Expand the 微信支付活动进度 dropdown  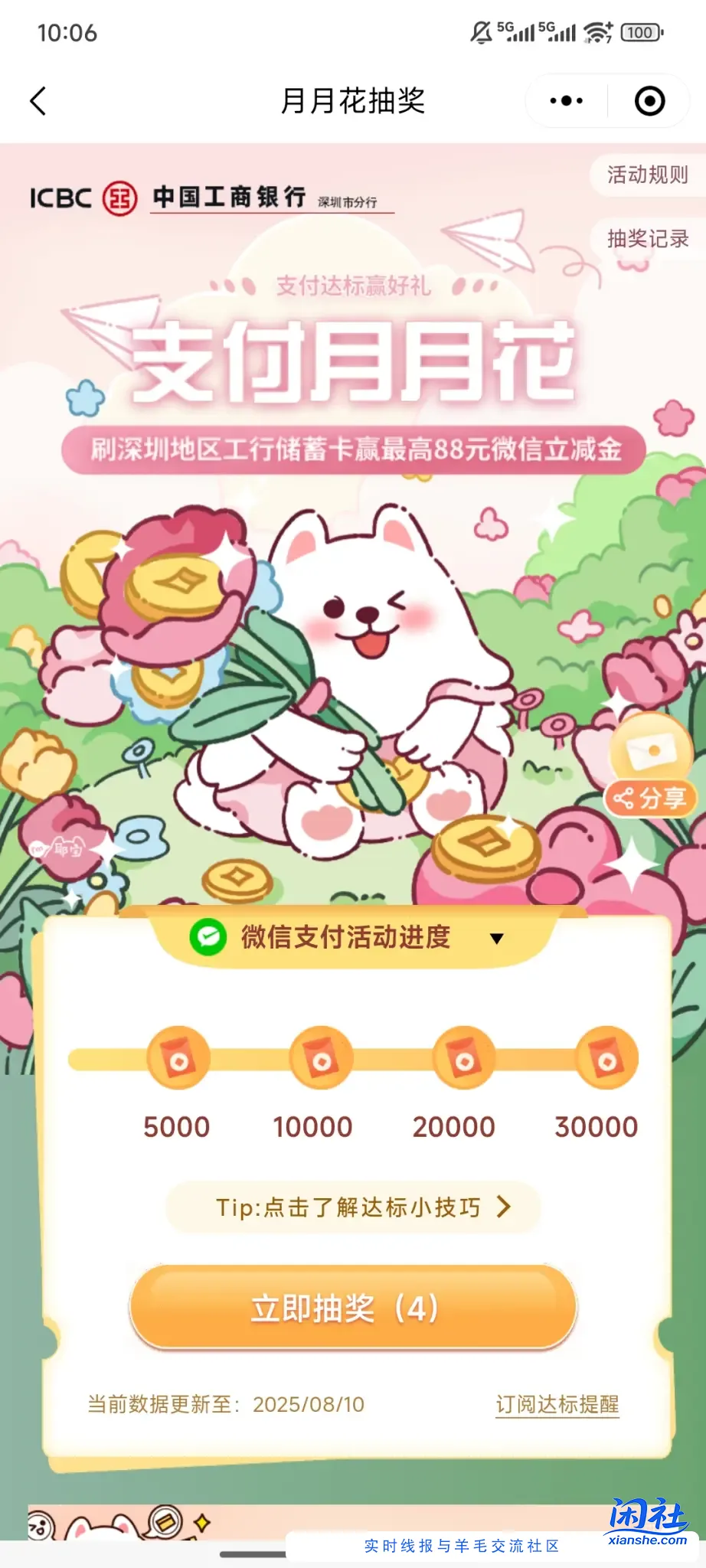click(x=496, y=939)
